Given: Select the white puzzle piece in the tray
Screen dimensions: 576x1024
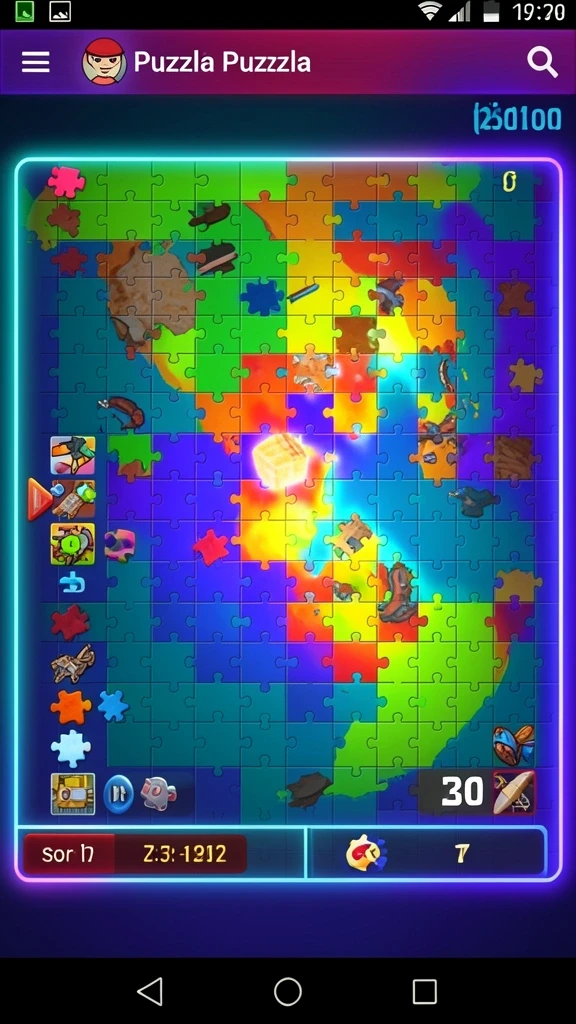Looking at the screenshot, I should [x=71, y=748].
